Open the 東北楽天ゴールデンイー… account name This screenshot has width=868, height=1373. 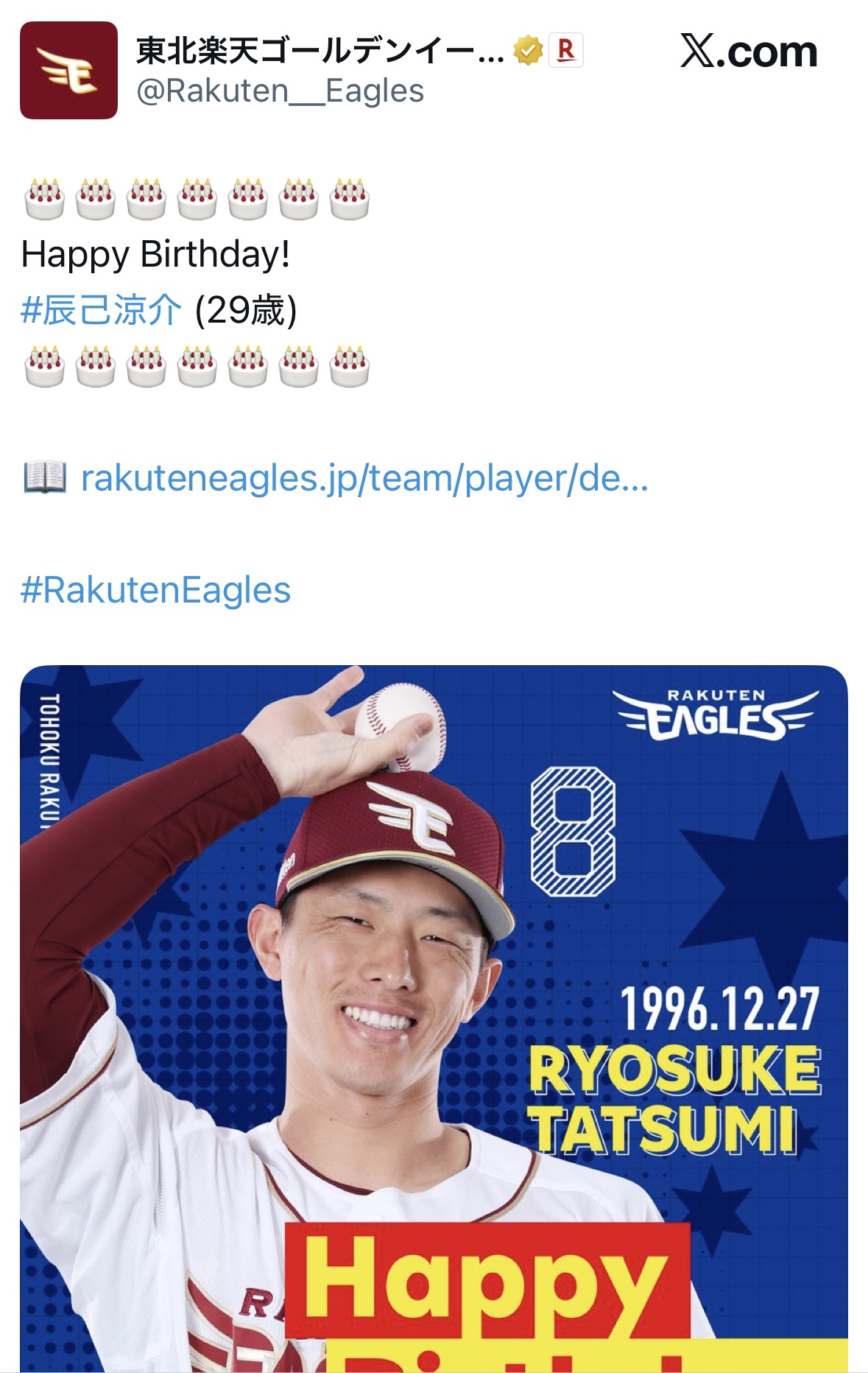coord(320,52)
